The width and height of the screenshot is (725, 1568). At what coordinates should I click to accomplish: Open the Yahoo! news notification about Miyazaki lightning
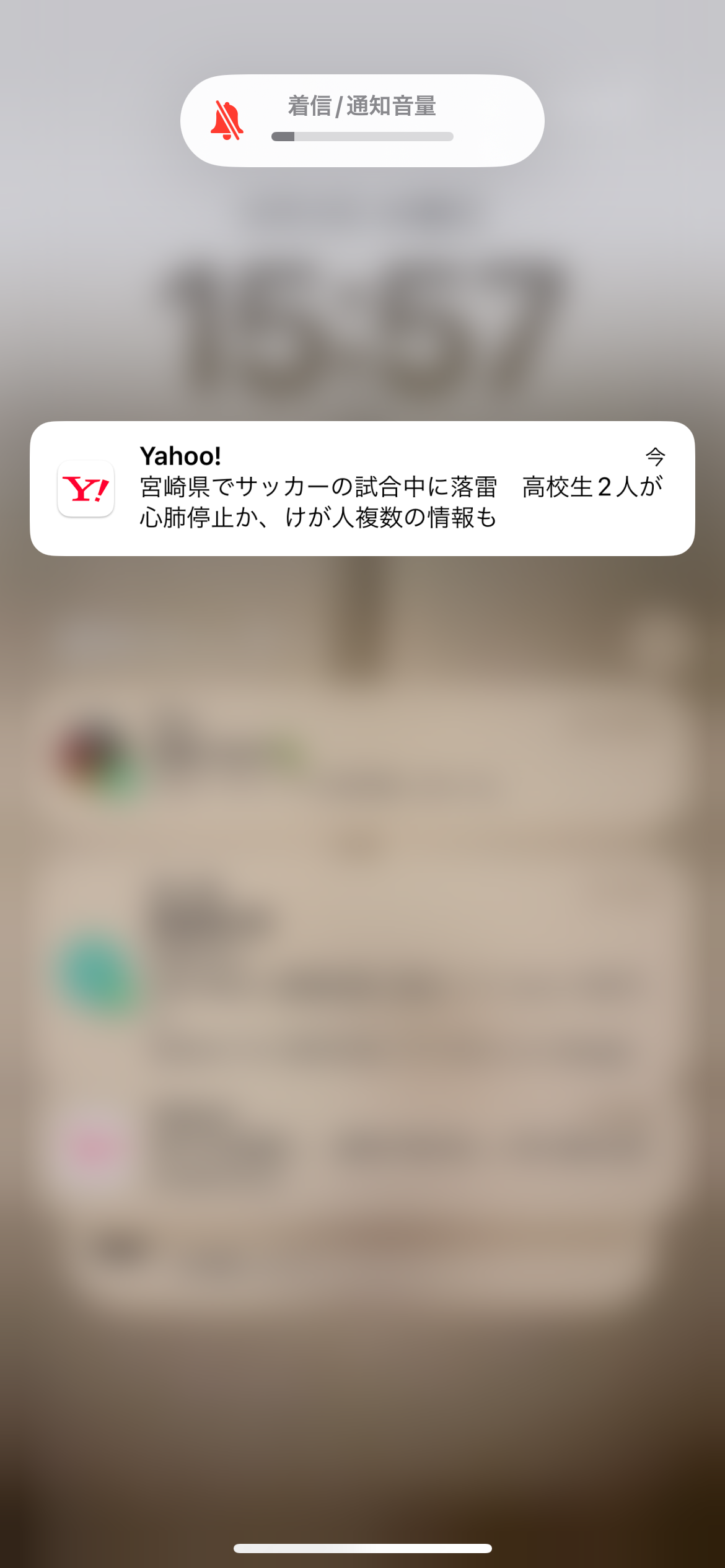(362, 489)
